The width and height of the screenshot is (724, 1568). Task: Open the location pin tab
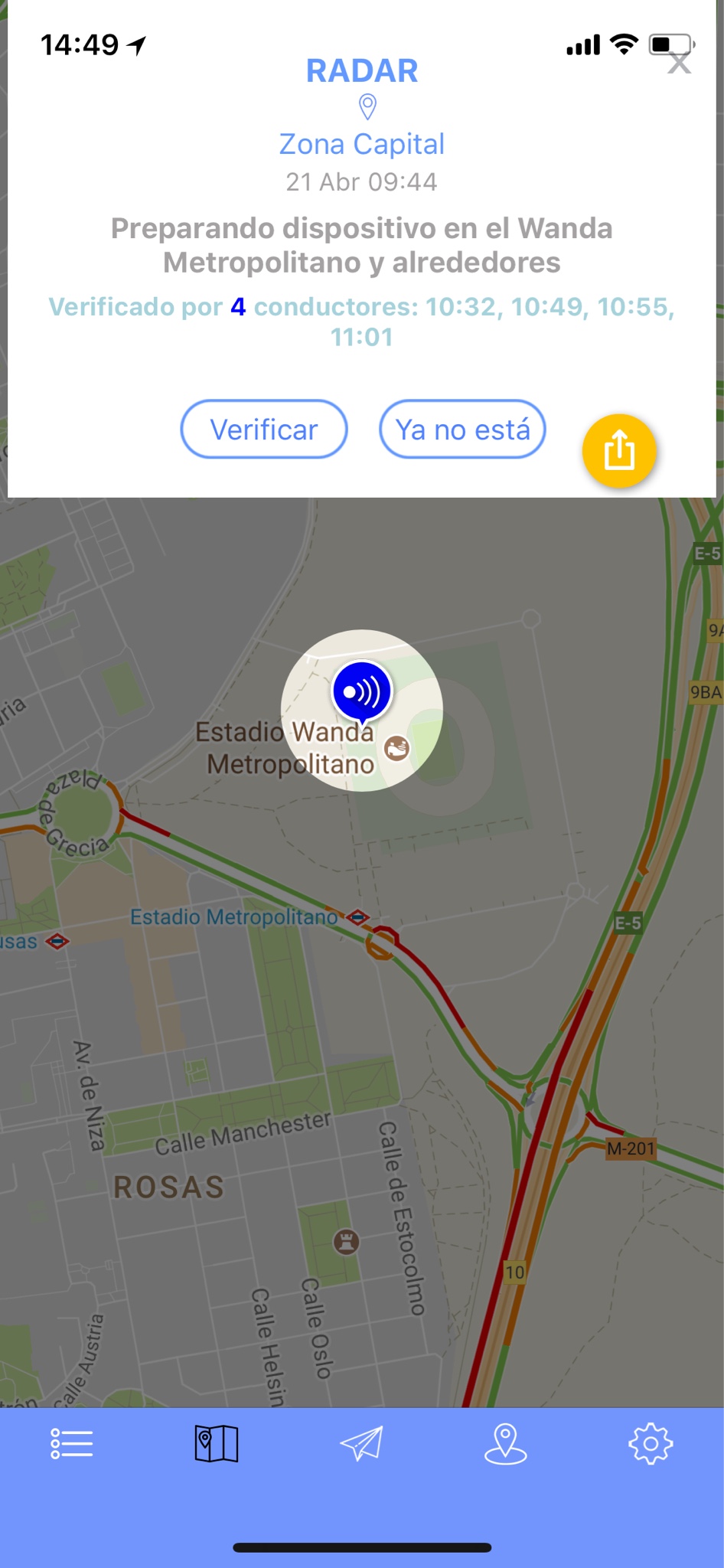506,1444
